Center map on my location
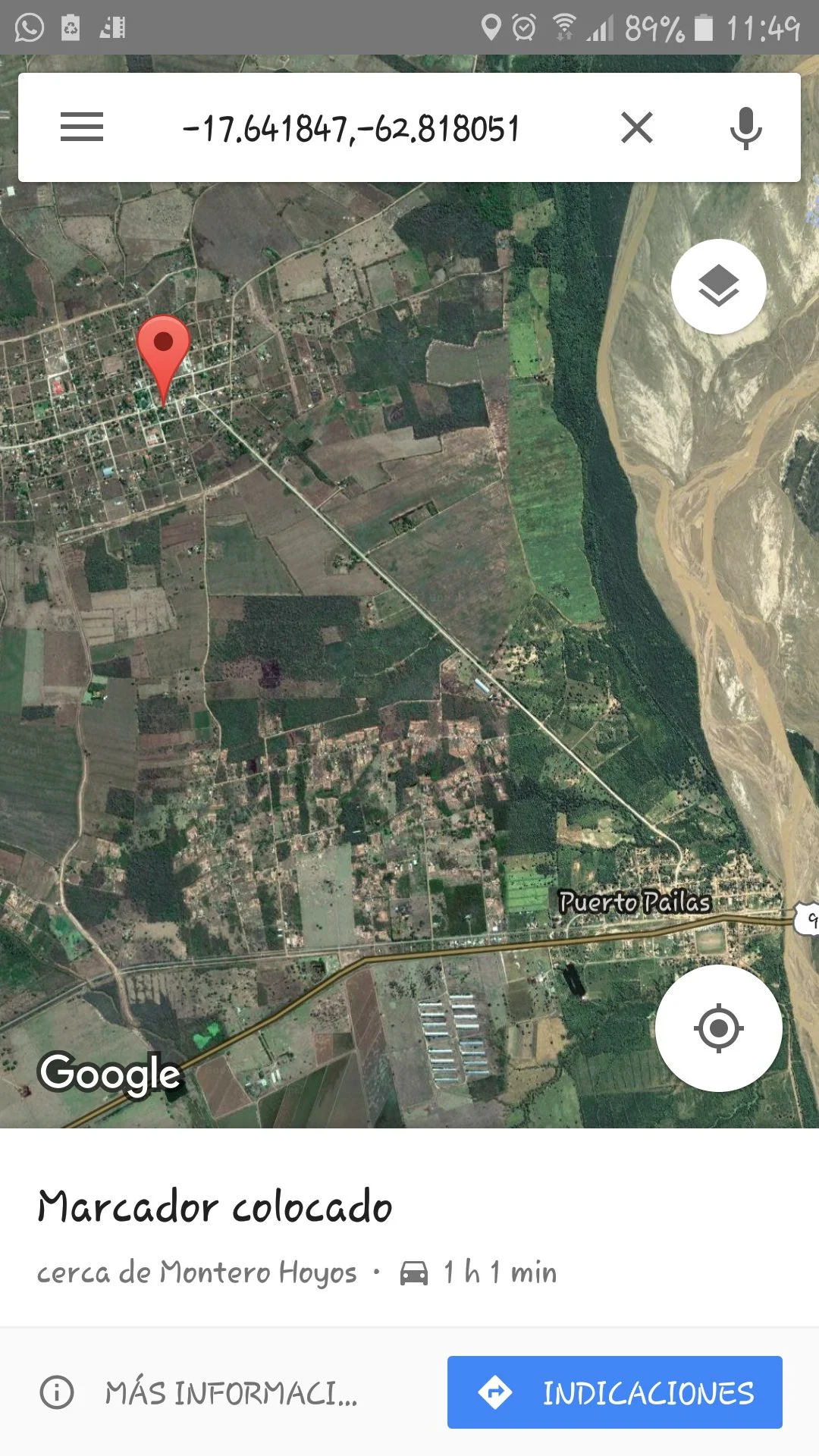The height and width of the screenshot is (1456, 819). point(718,1028)
